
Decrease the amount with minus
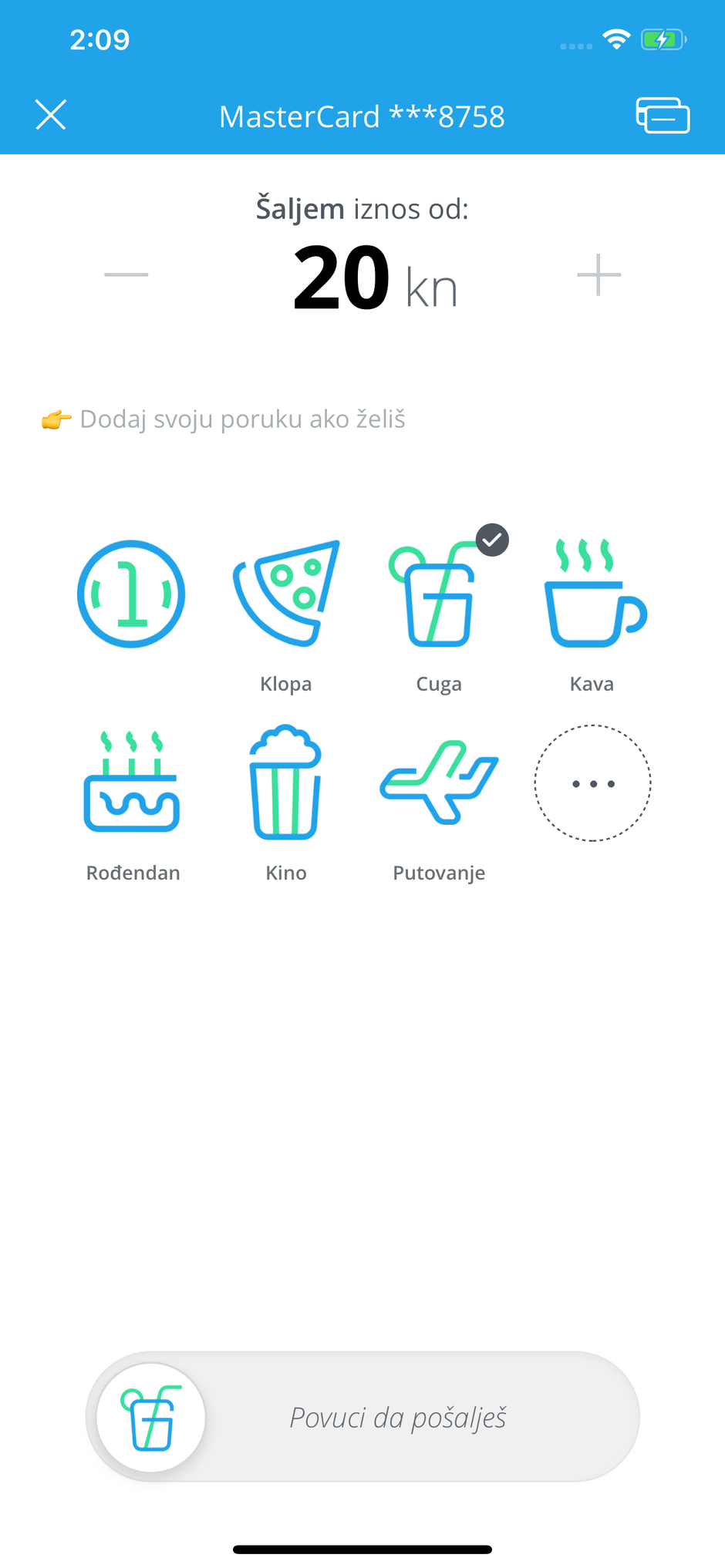click(x=126, y=274)
